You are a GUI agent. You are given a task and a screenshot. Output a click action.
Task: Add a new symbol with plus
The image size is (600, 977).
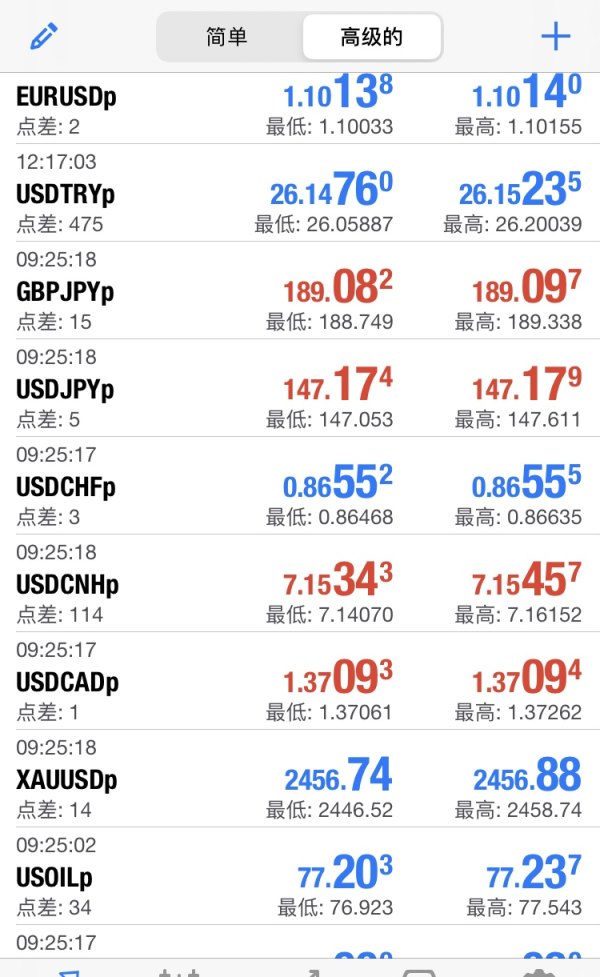coord(555,37)
